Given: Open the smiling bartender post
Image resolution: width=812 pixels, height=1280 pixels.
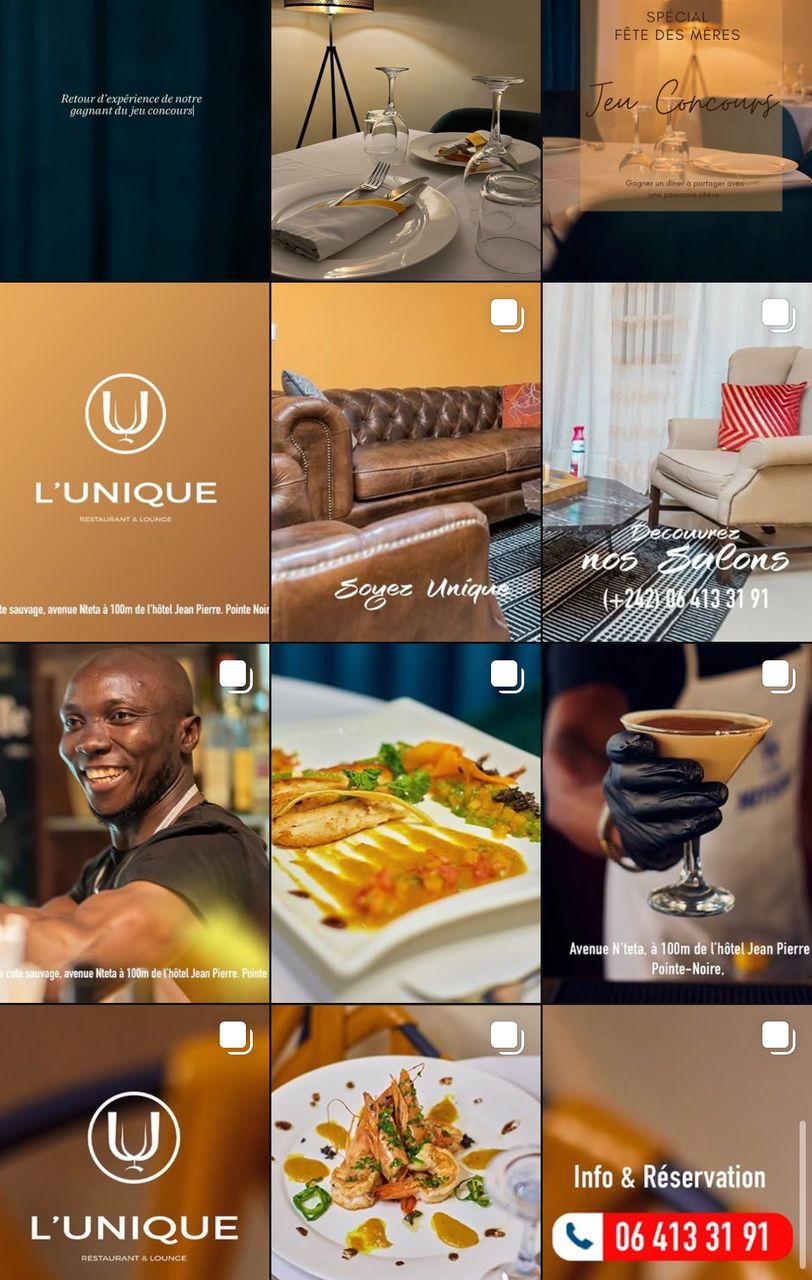Looking at the screenshot, I should [x=134, y=822].
